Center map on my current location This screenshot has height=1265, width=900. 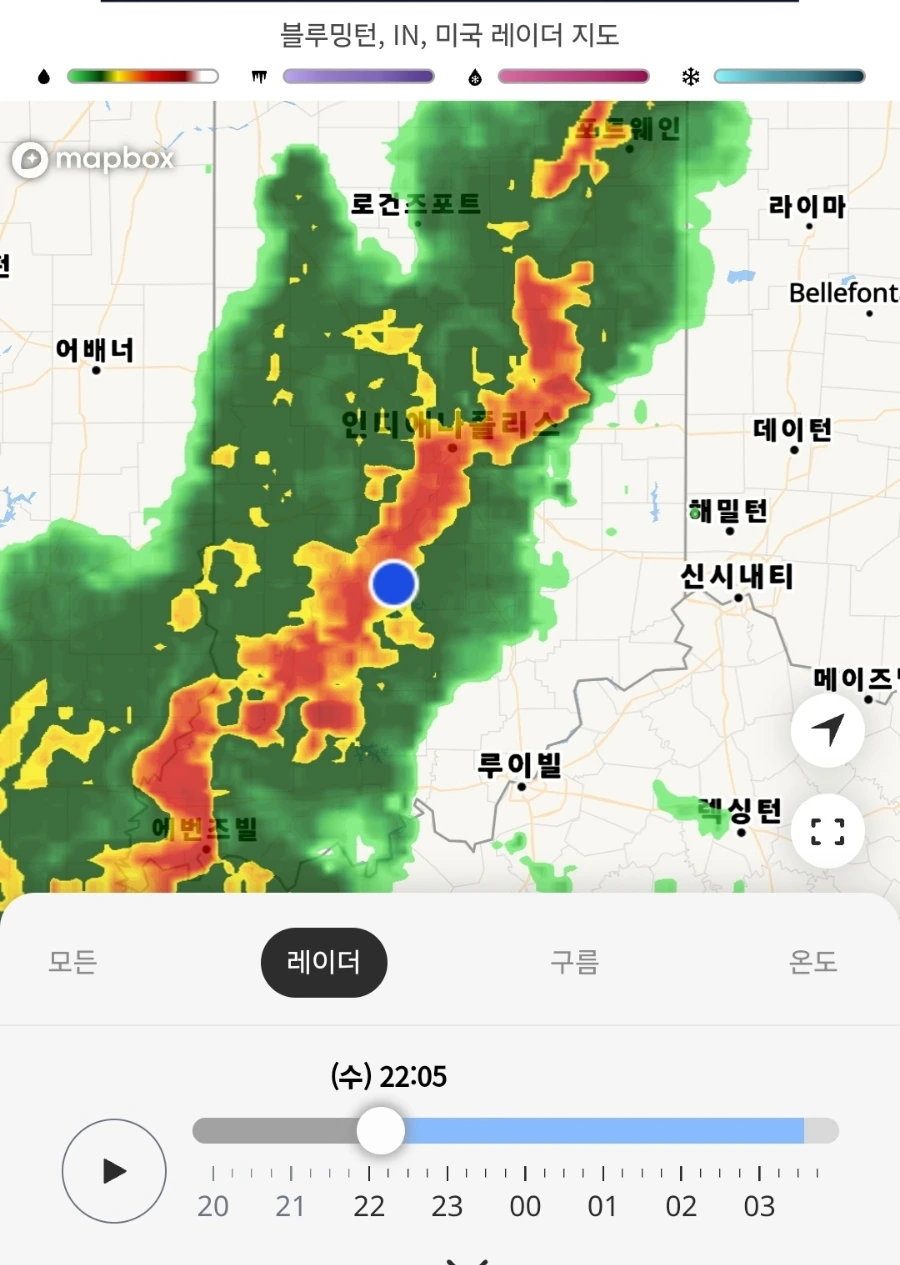(827, 731)
